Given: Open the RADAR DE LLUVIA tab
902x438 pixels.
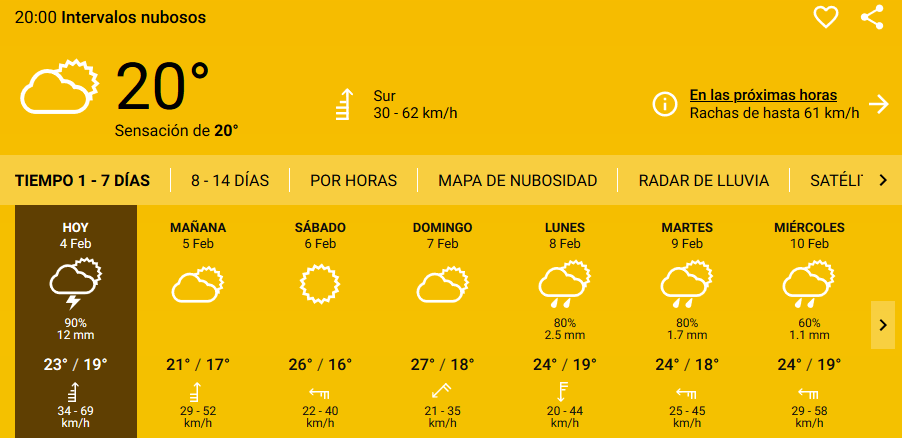Looking at the screenshot, I should [x=703, y=181].
